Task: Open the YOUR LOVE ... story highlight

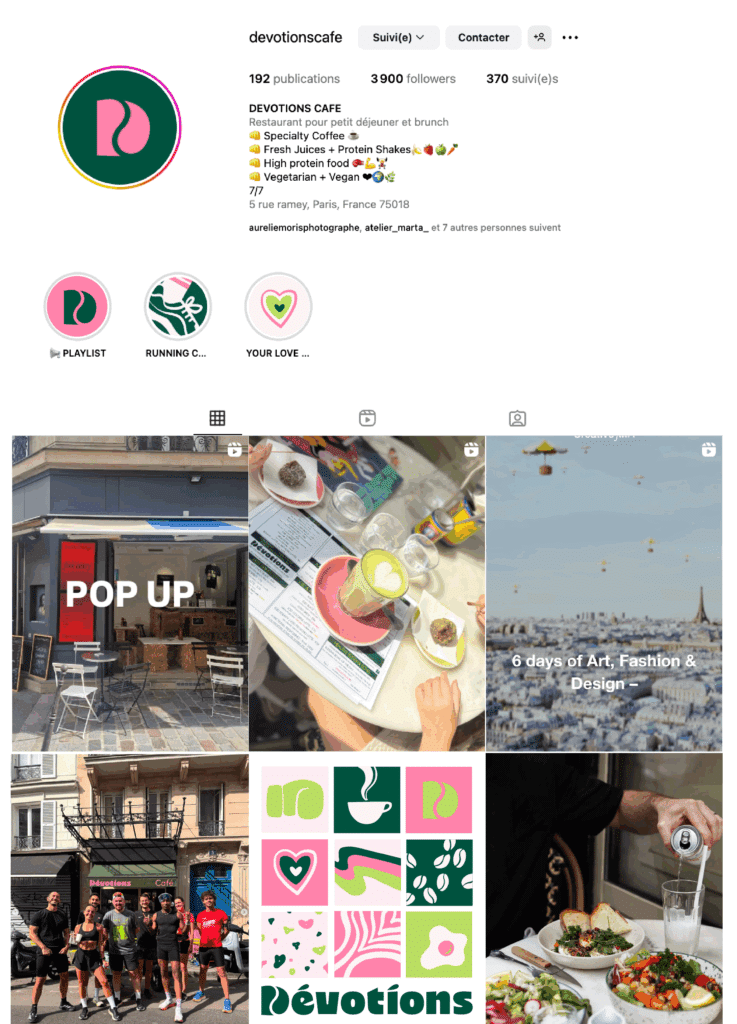Action: pos(278,307)
